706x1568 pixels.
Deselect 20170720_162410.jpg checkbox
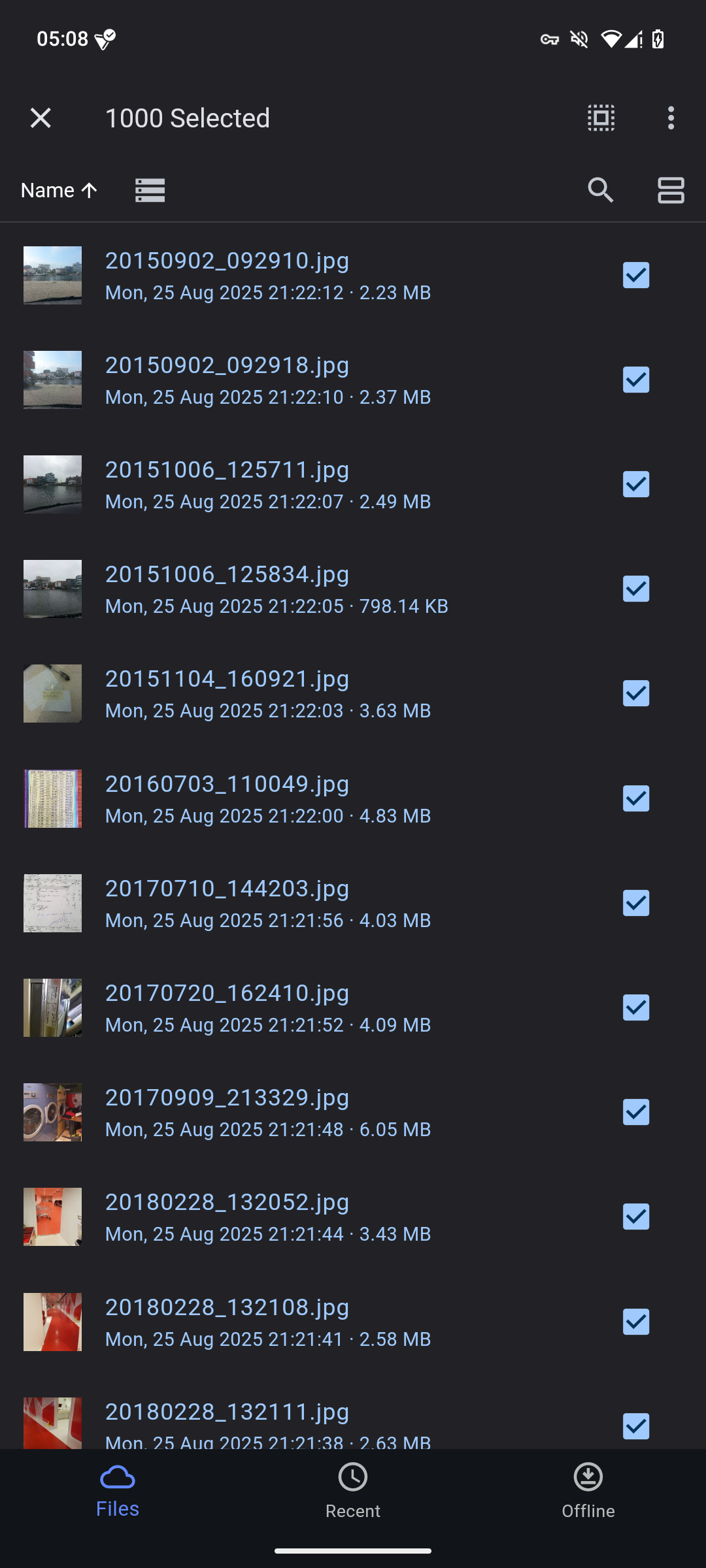(x=635, y=1007)
